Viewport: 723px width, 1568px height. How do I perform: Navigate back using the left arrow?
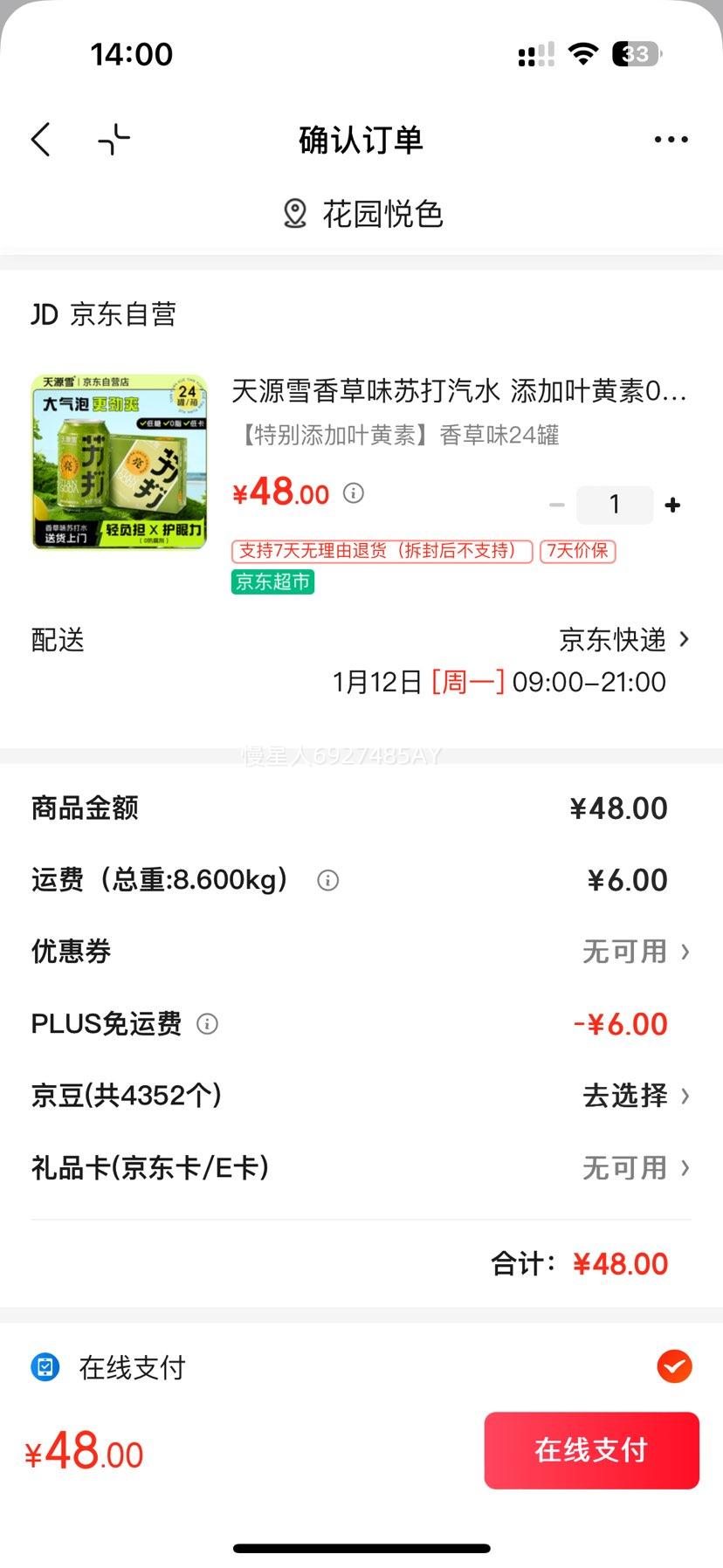pos(40,139)
